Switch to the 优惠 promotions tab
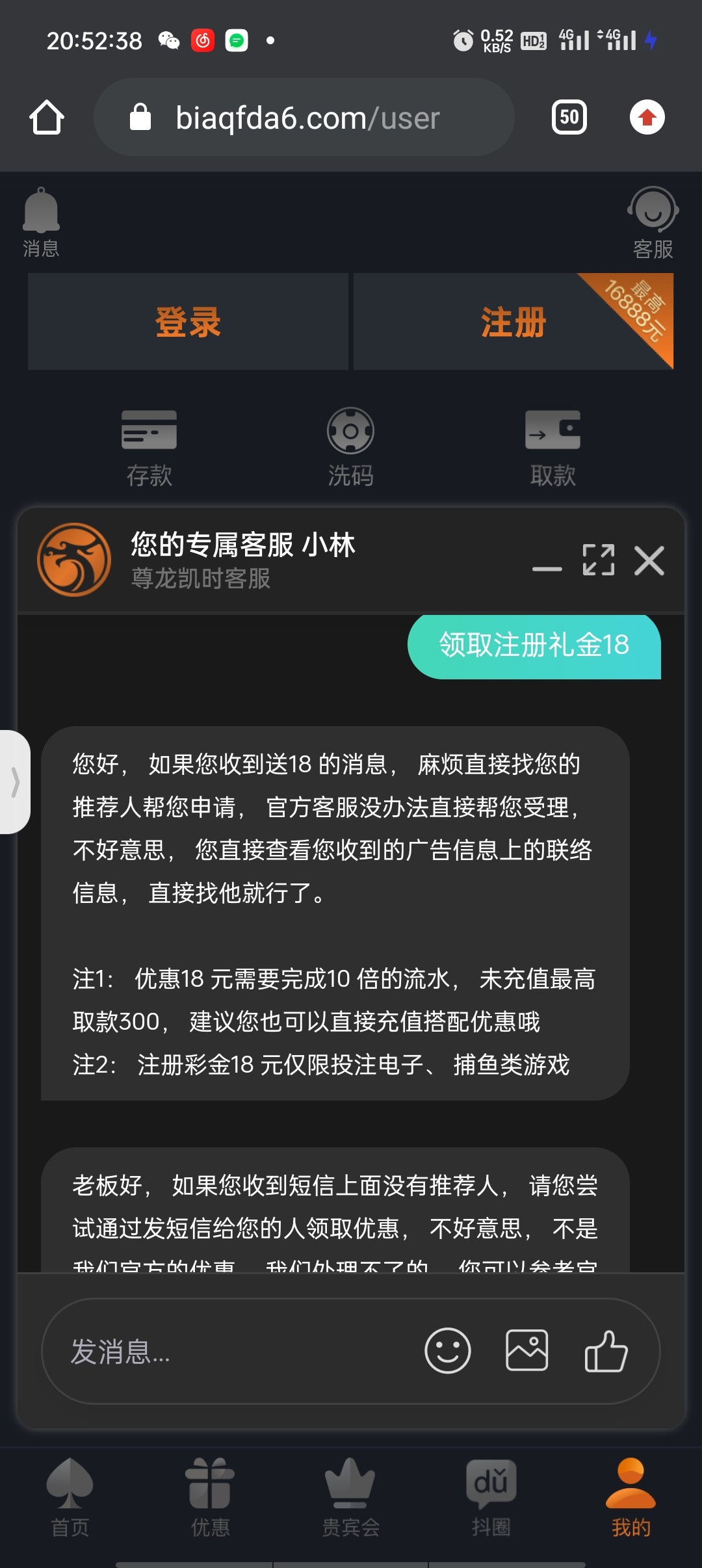Viewport: 702px width, 1568px height. point(210,1496)
